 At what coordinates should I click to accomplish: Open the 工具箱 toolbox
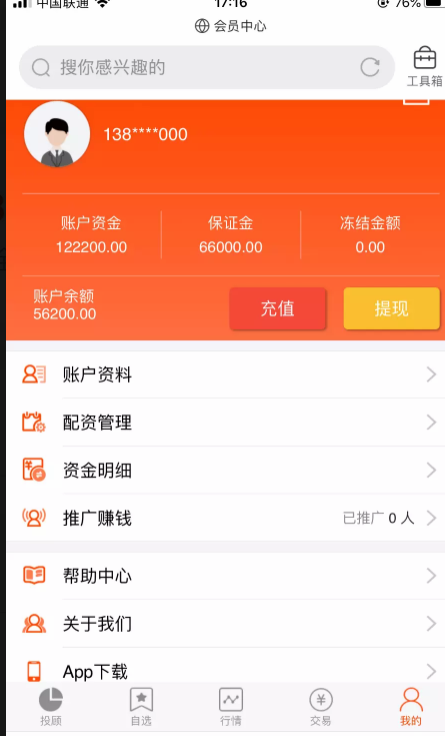[425, 67]
